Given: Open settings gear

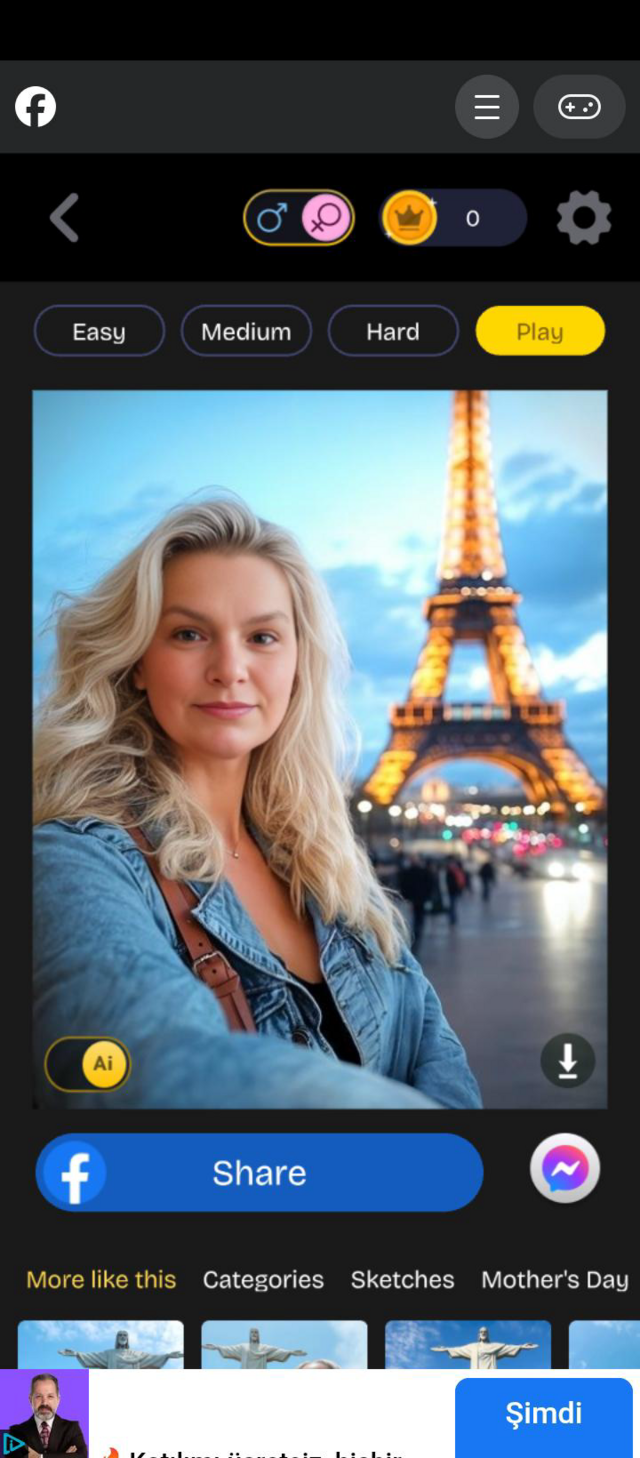Looking at the screenshot, I should [584, 218].
